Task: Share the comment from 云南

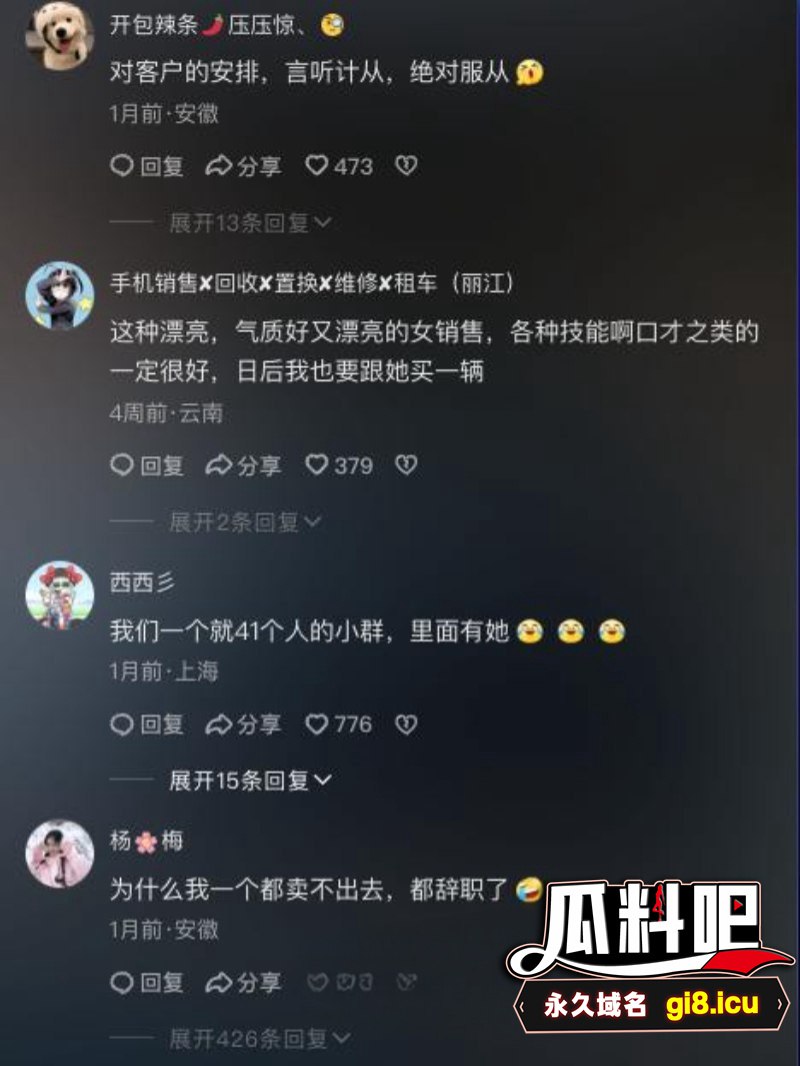Action: pos(243,465)
